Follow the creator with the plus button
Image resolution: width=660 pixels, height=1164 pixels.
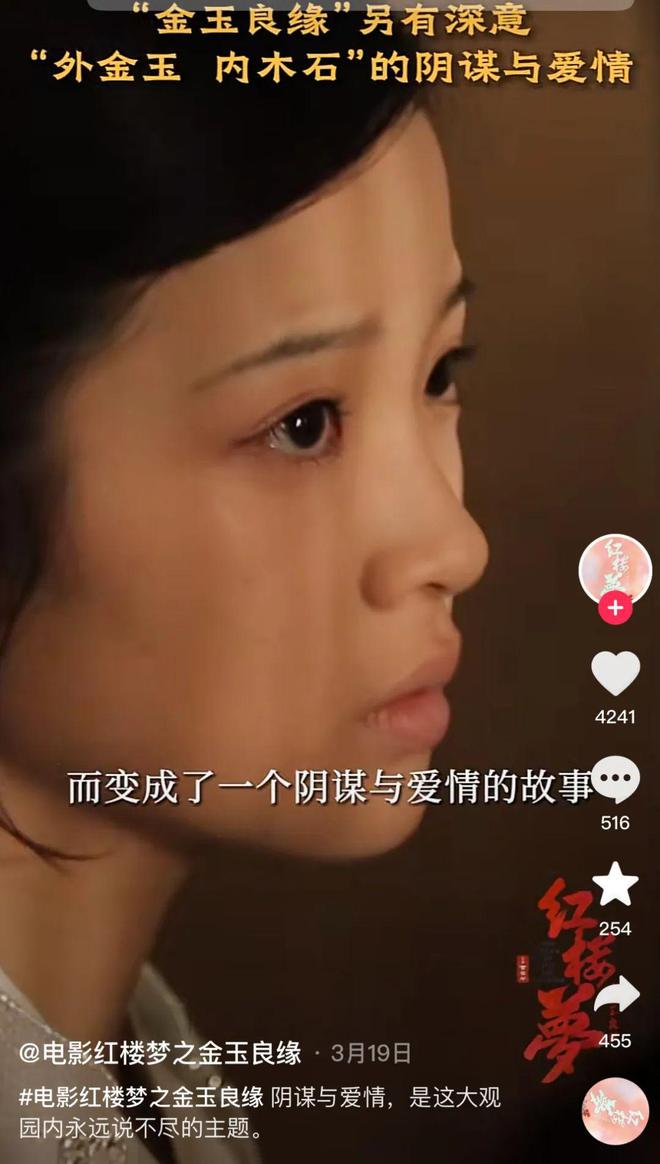[x=615, y=607]
